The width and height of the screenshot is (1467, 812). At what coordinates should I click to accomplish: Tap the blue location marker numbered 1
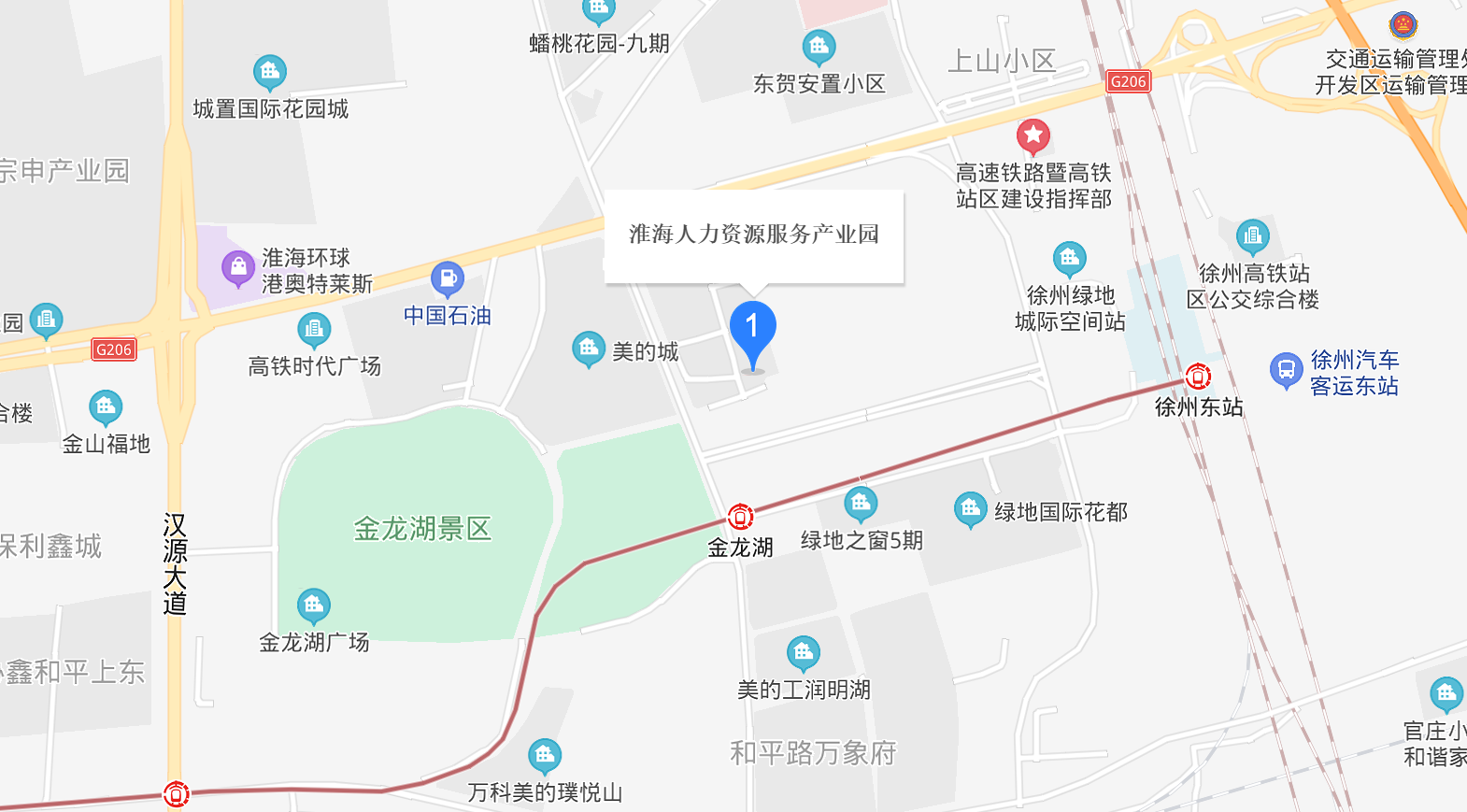(x=752, y=330)
